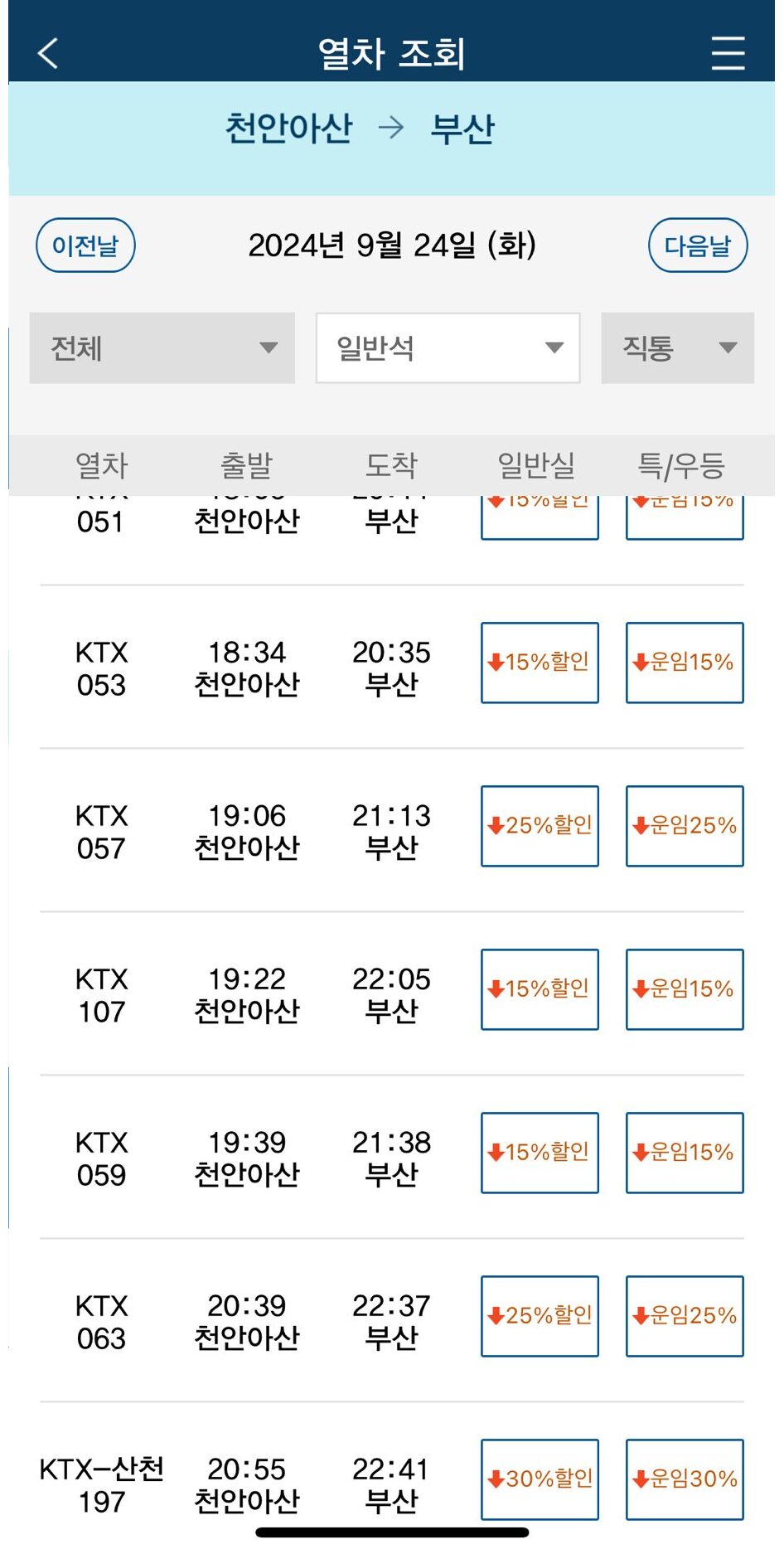784x1554 pixels.
Task: Select 15%할인 standard seat for KTX 053
Action: point(540,663)
